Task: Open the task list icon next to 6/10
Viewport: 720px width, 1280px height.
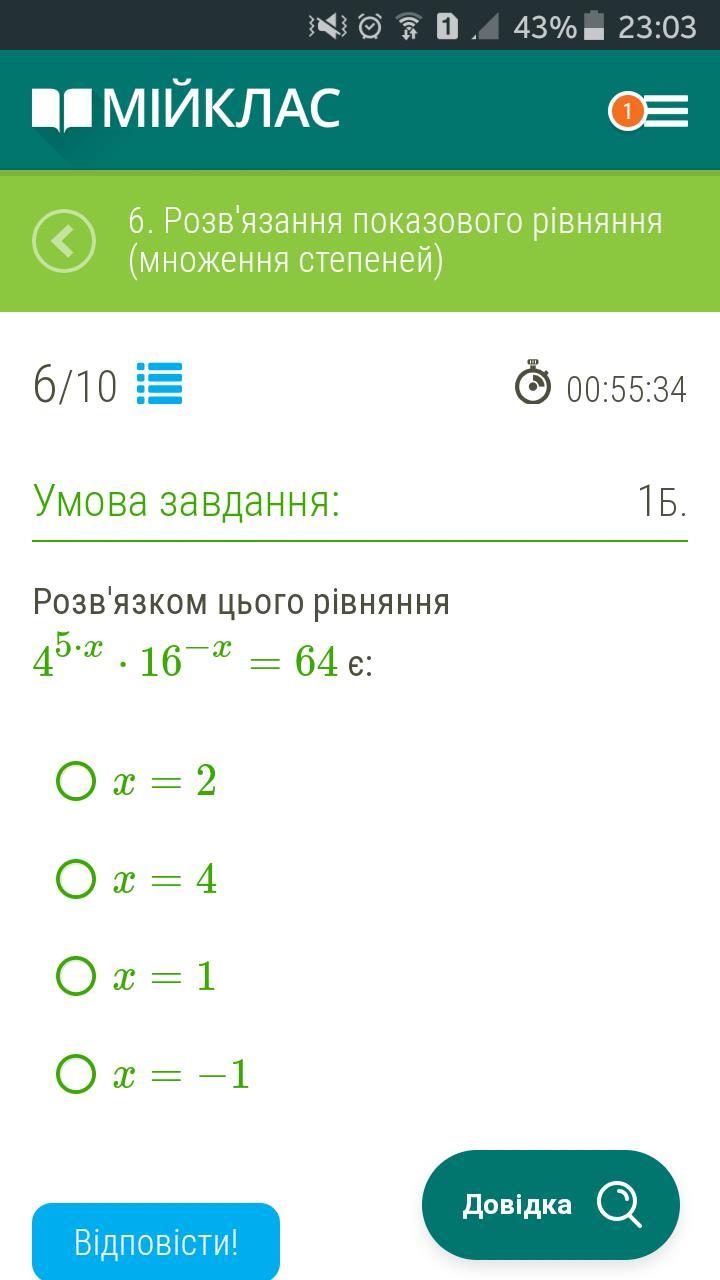Action: 159,383
